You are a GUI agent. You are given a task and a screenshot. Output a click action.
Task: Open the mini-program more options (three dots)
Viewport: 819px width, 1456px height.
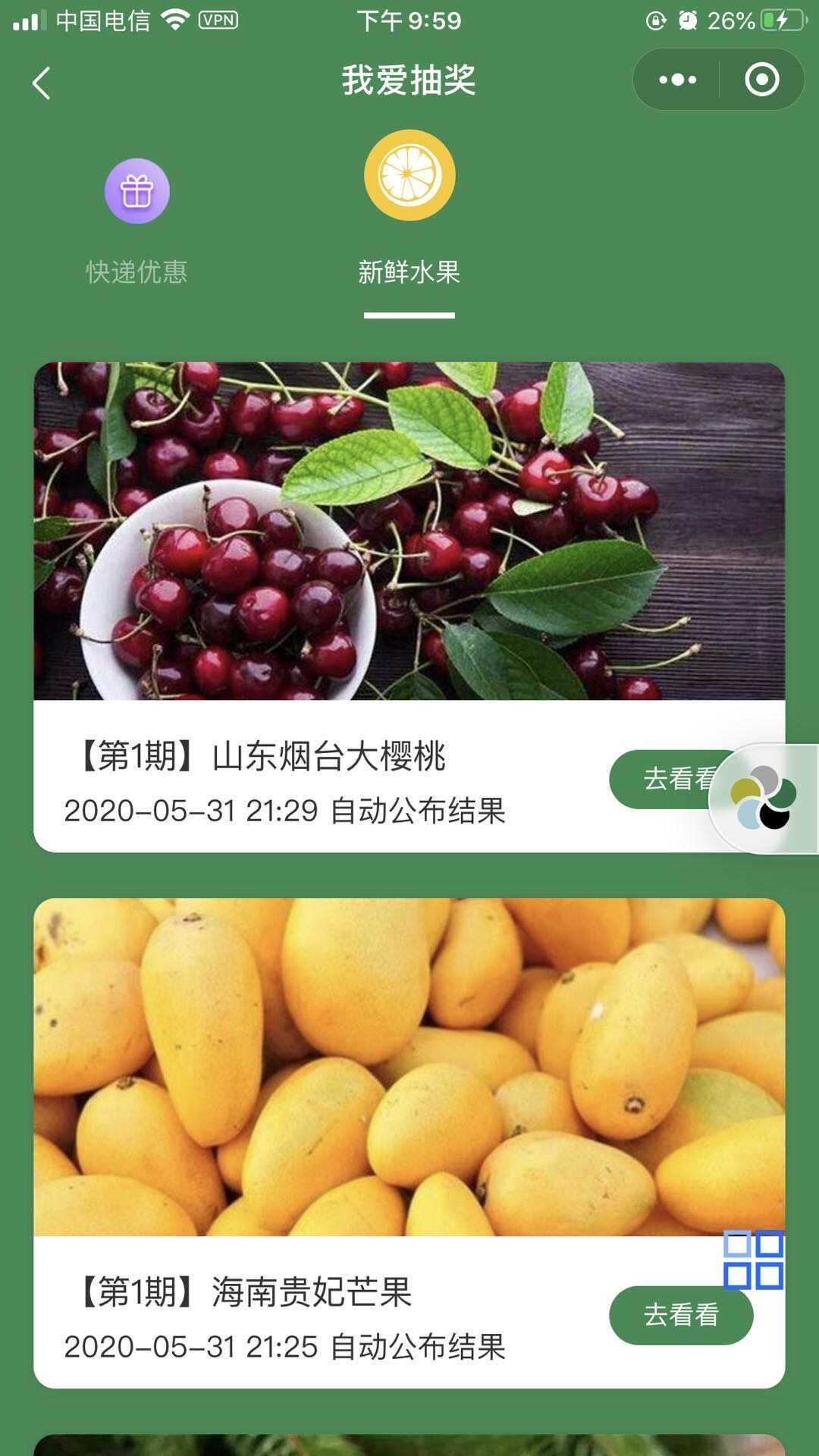pos(677,80)
